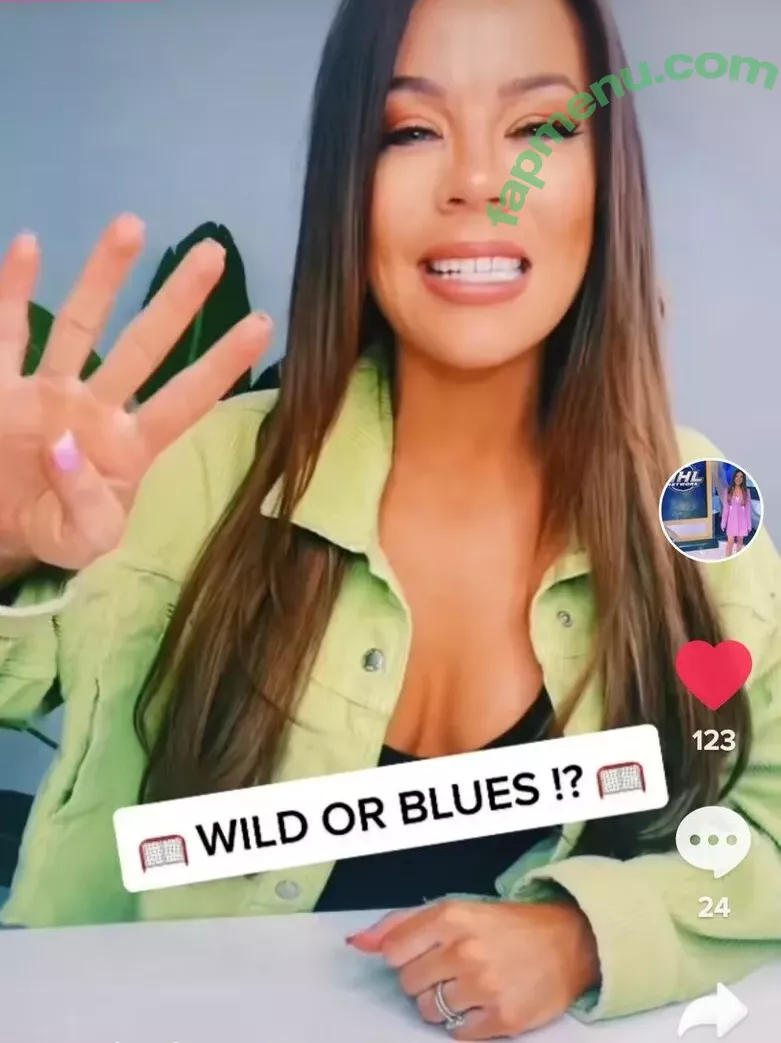This screenshot has width=781, height=1043.
Task: Like this video with the heart
Action: point(713,675)
